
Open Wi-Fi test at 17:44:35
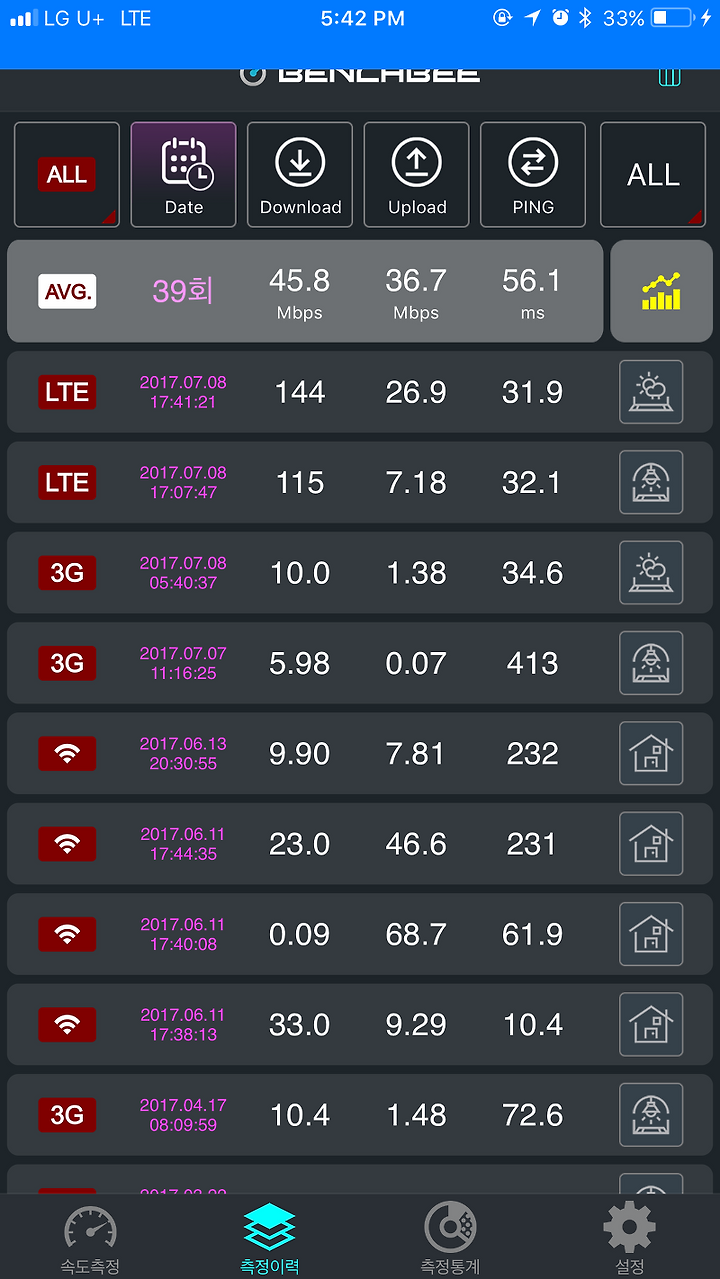(x=360, y=844)
